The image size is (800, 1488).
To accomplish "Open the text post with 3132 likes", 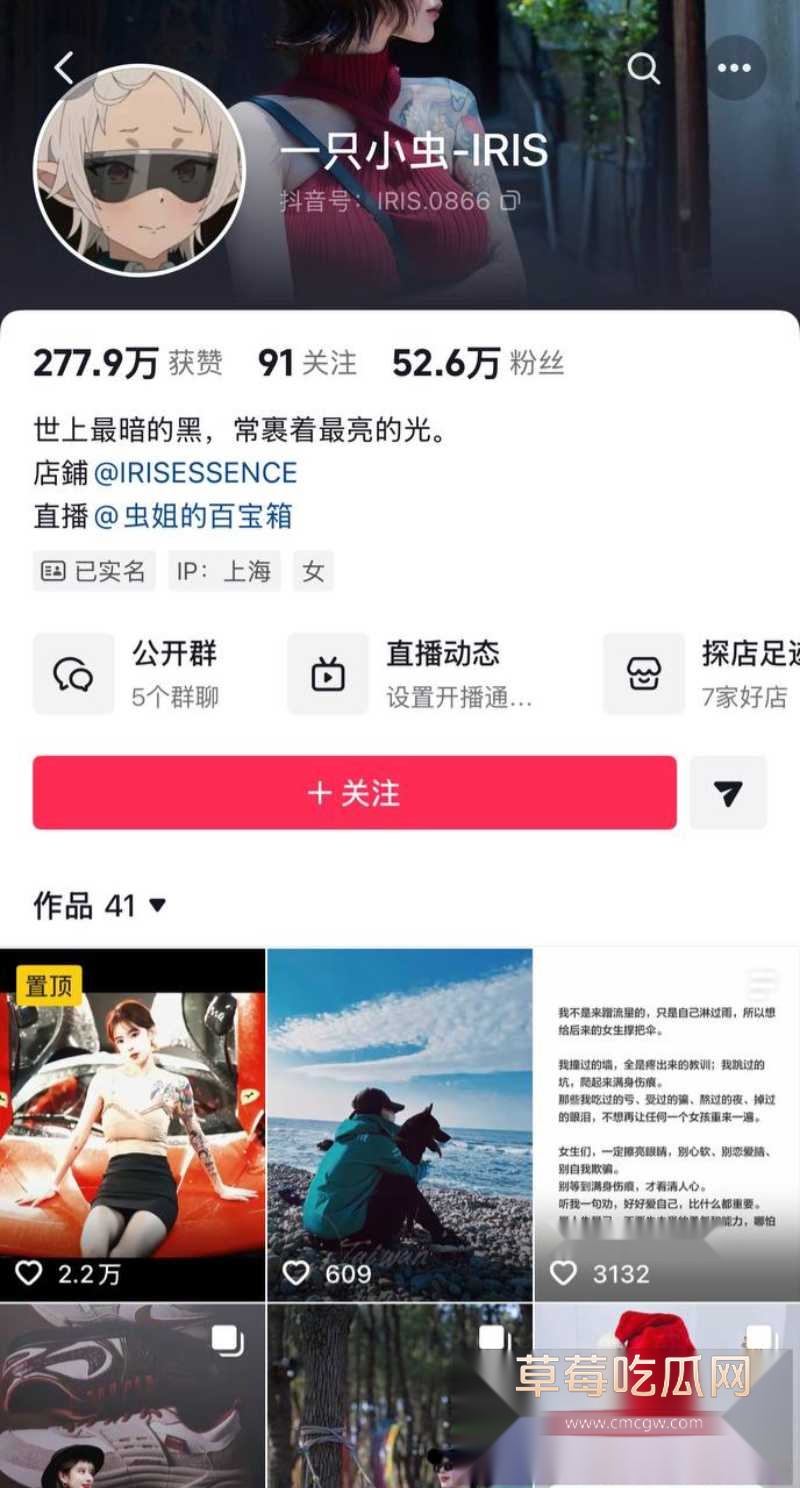I will tap(666, 1124).
